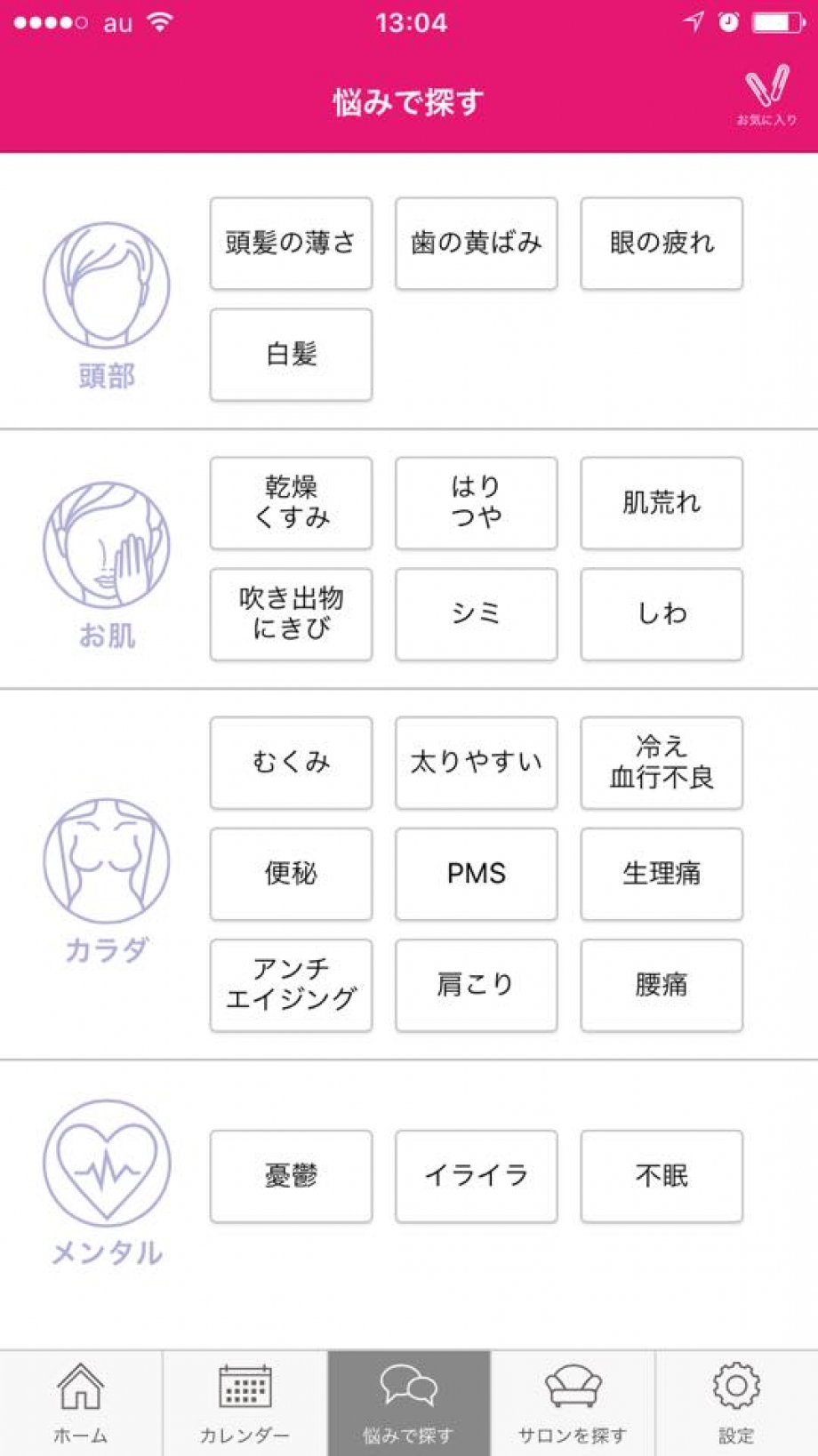Open the カレンダー tab
The width and height of the screenshot is (818, 1456).
pos(245,1403)
